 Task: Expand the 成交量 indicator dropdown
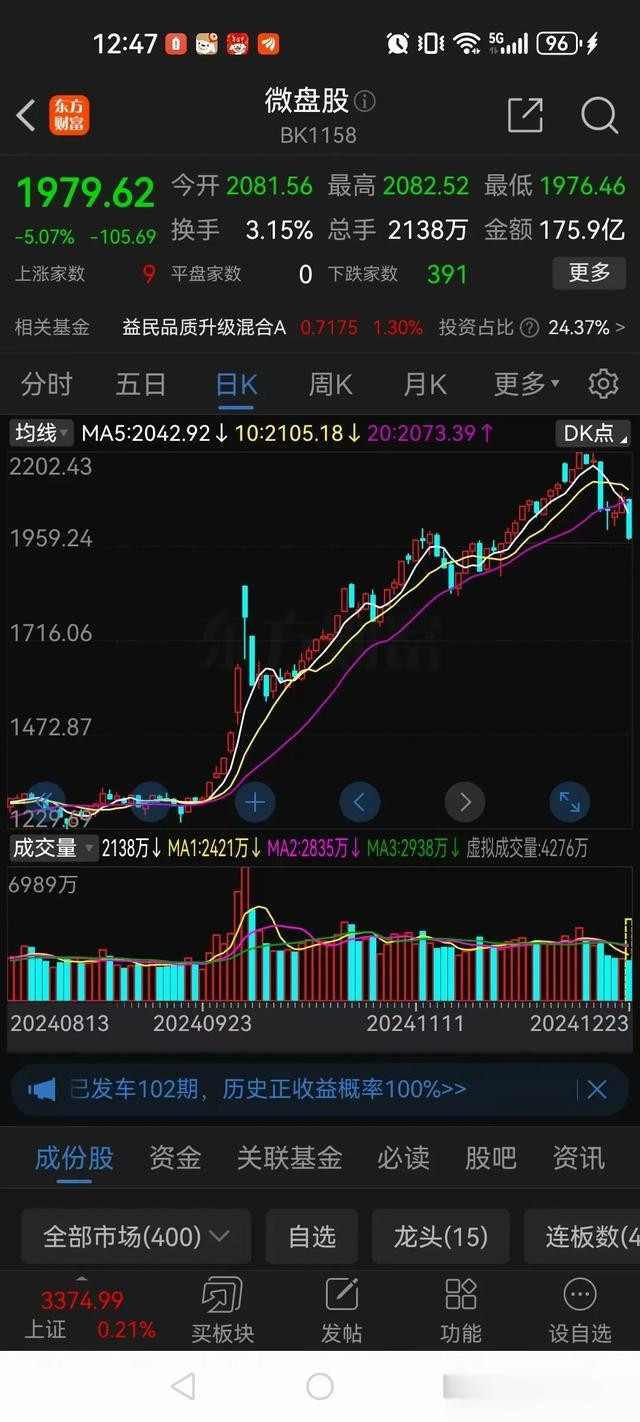53,848
